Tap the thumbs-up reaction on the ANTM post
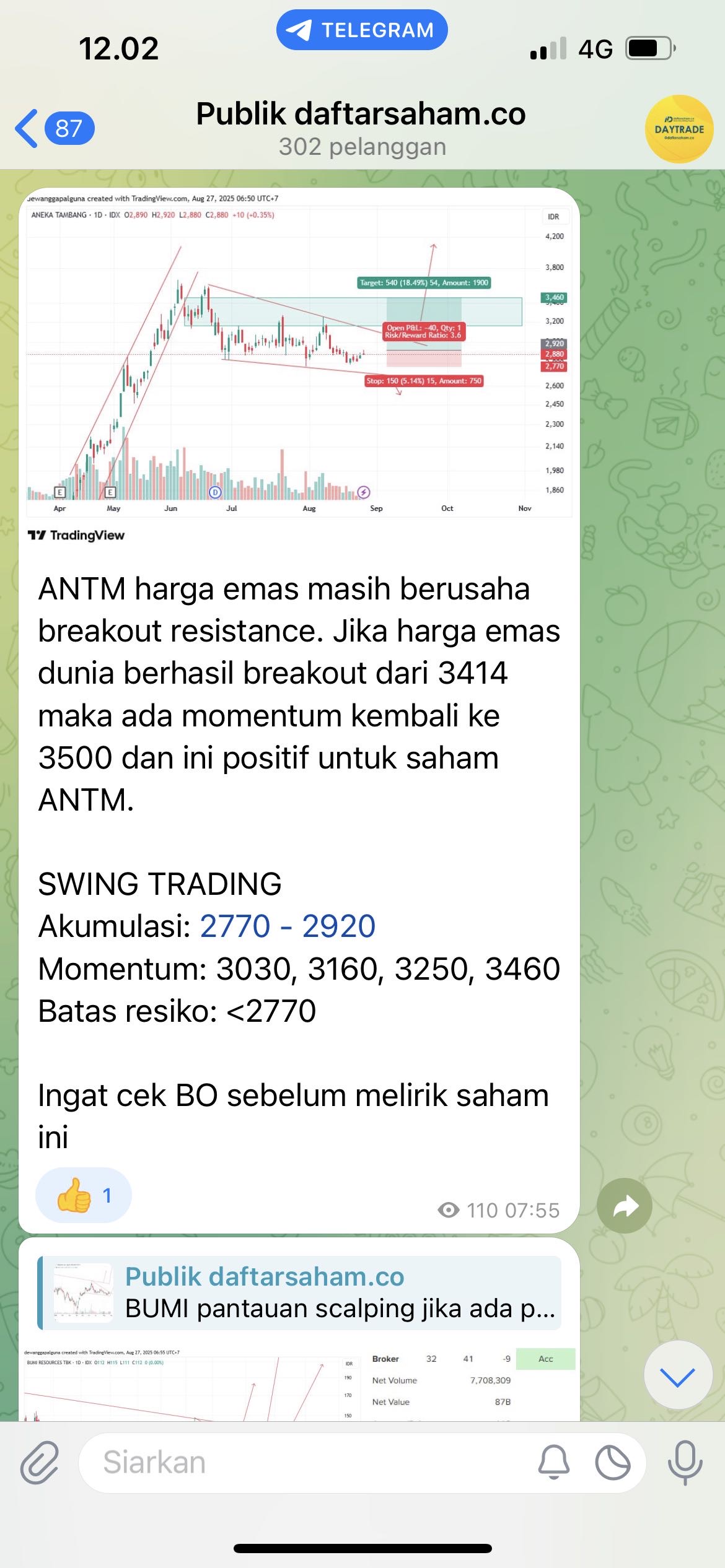725x1568 pixels. (83, 1195)
